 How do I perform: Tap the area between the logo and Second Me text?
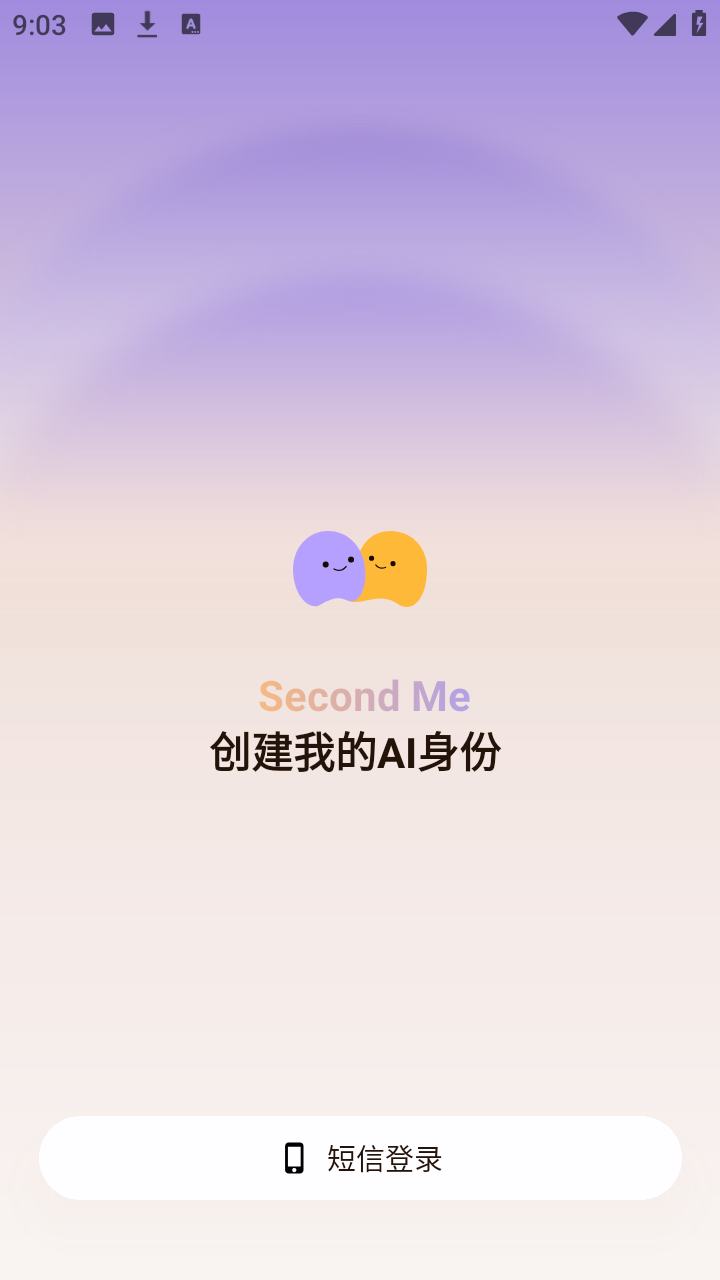coord(360,645)
